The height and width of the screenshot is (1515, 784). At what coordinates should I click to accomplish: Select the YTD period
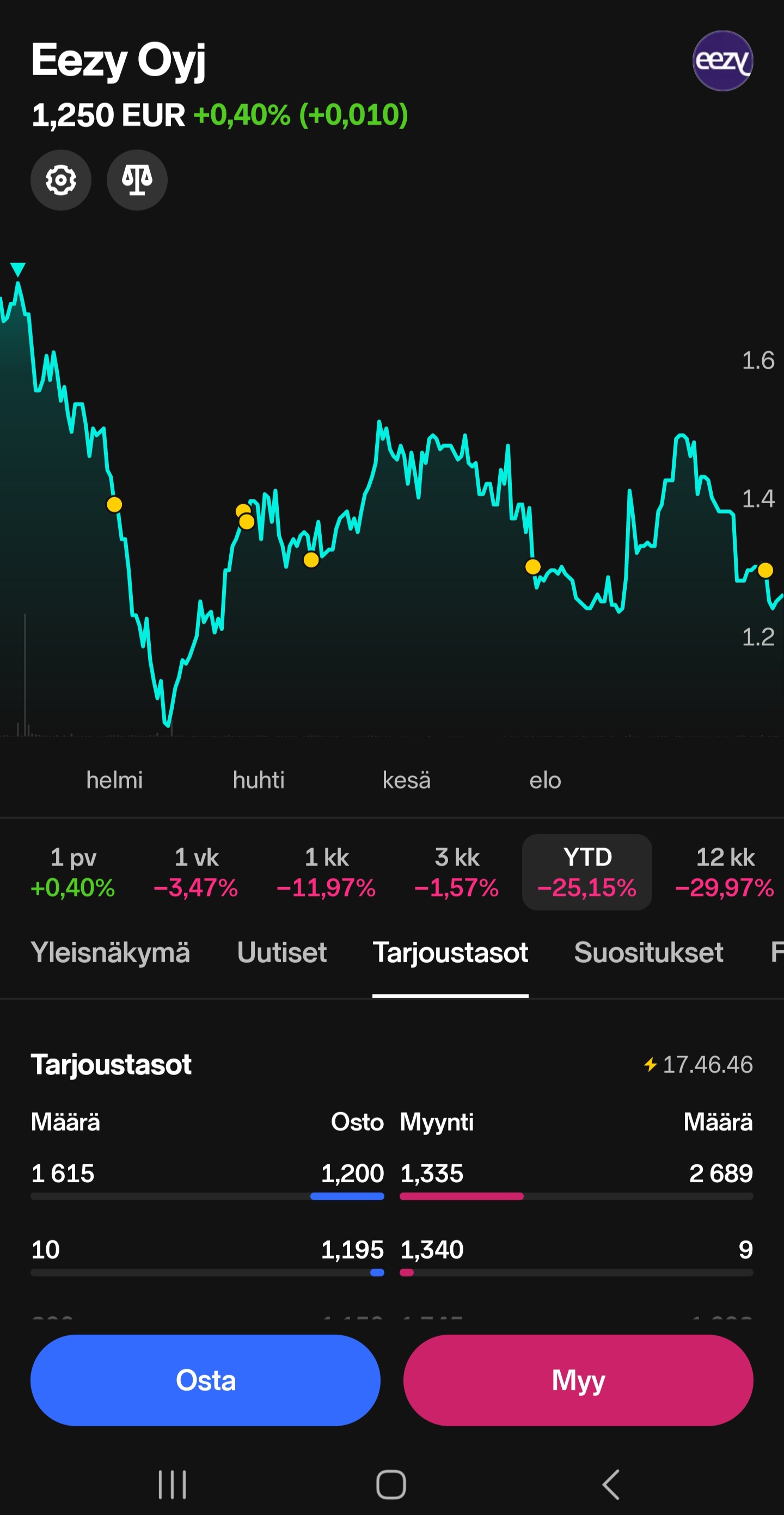tap(587, 872)
